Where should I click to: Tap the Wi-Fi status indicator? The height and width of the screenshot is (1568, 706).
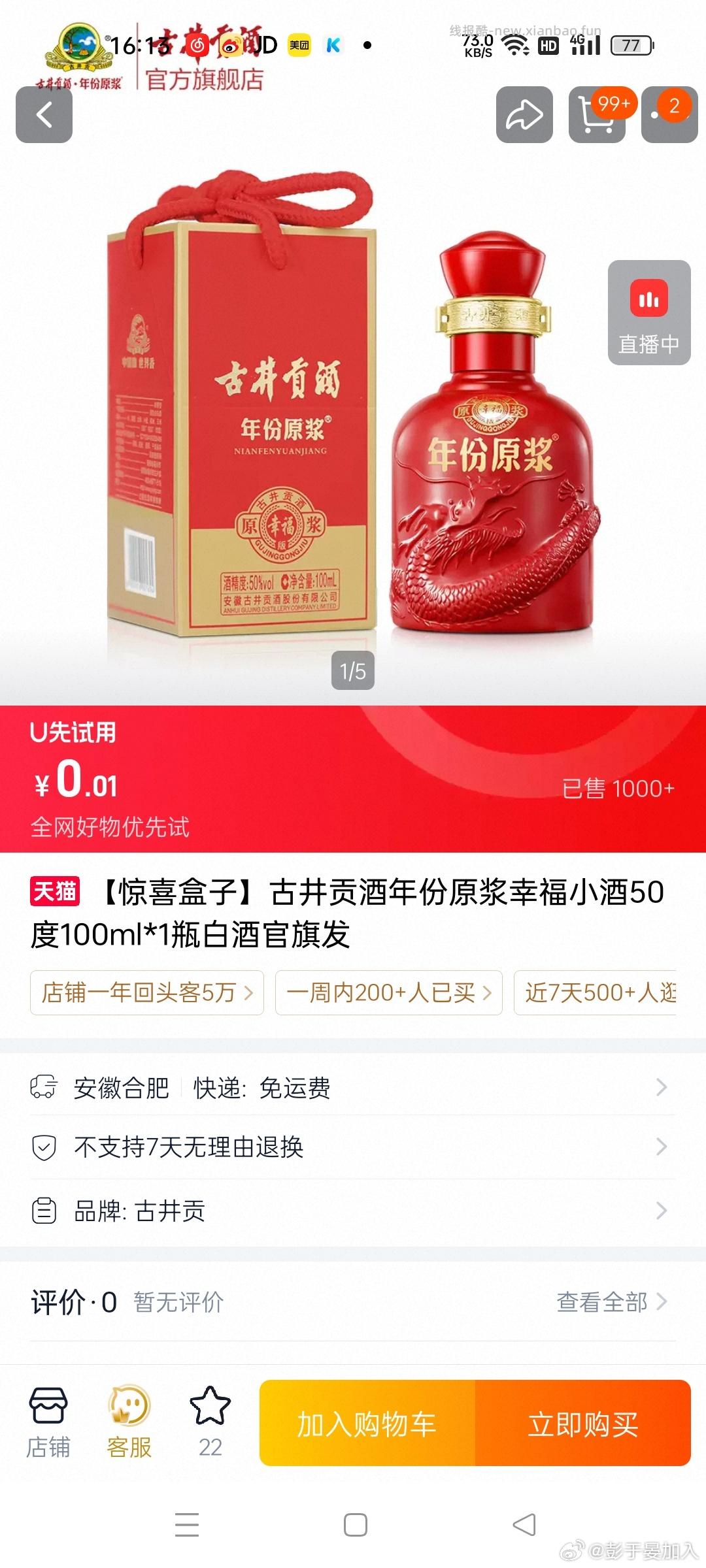[516, 44]
